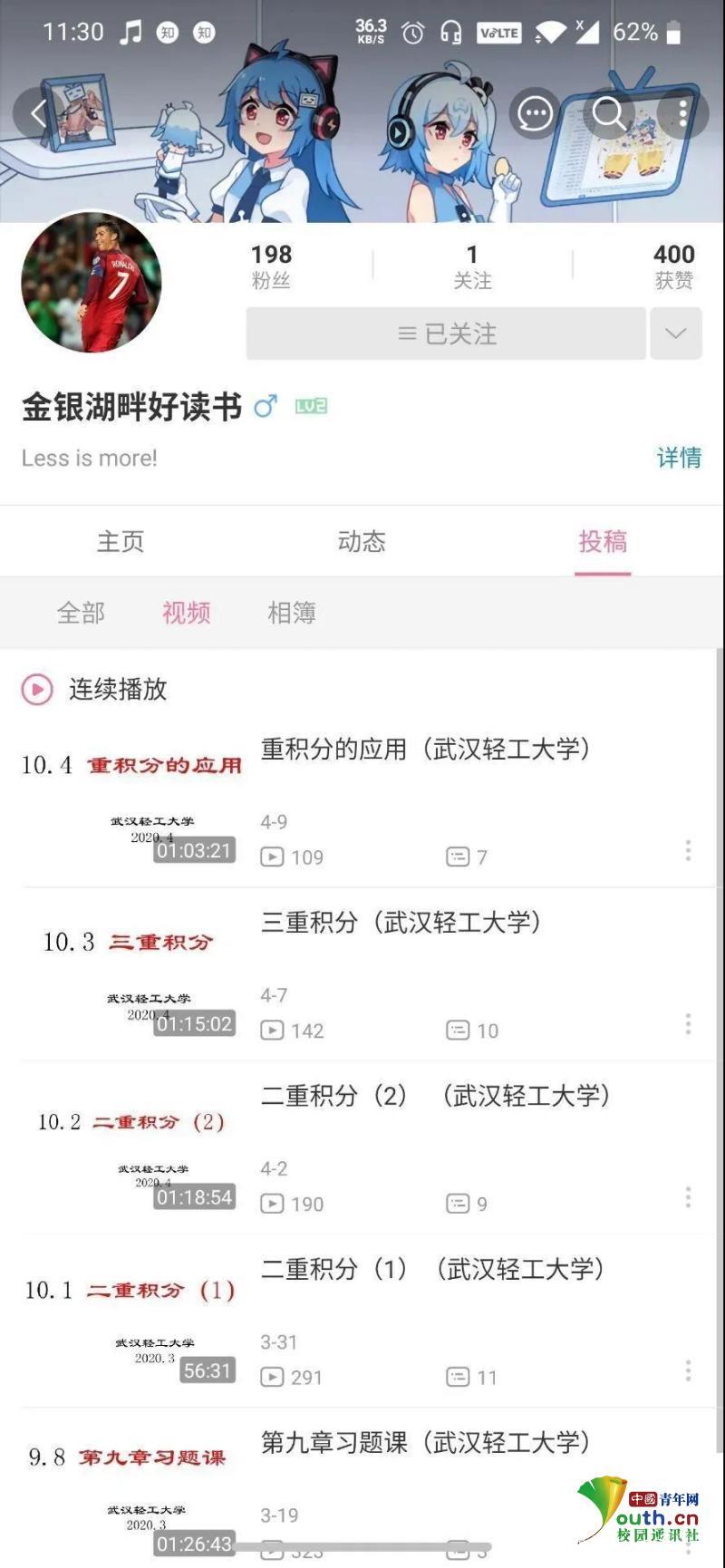The width and height of the screenshot is (725, 1568).
Task: Open the user's profile avatar
Action: [92, 282]
